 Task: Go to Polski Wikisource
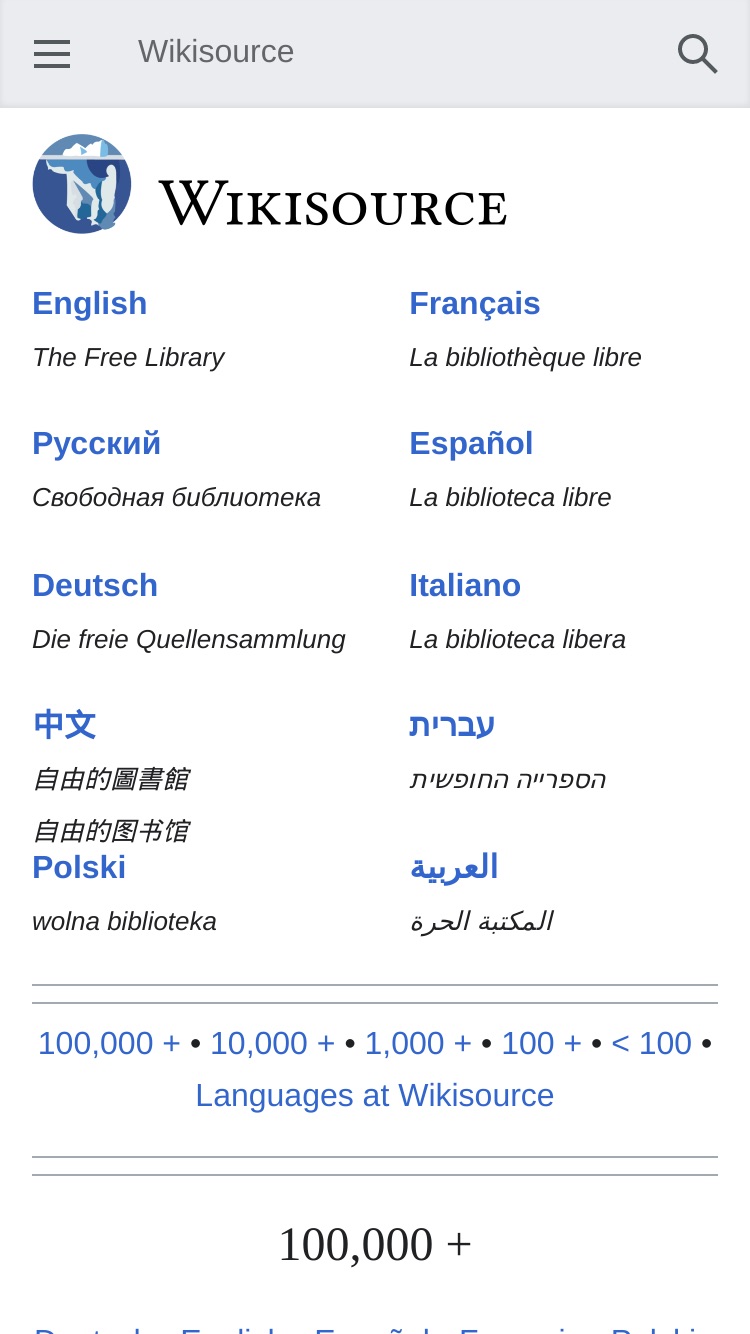click(79, 867)
